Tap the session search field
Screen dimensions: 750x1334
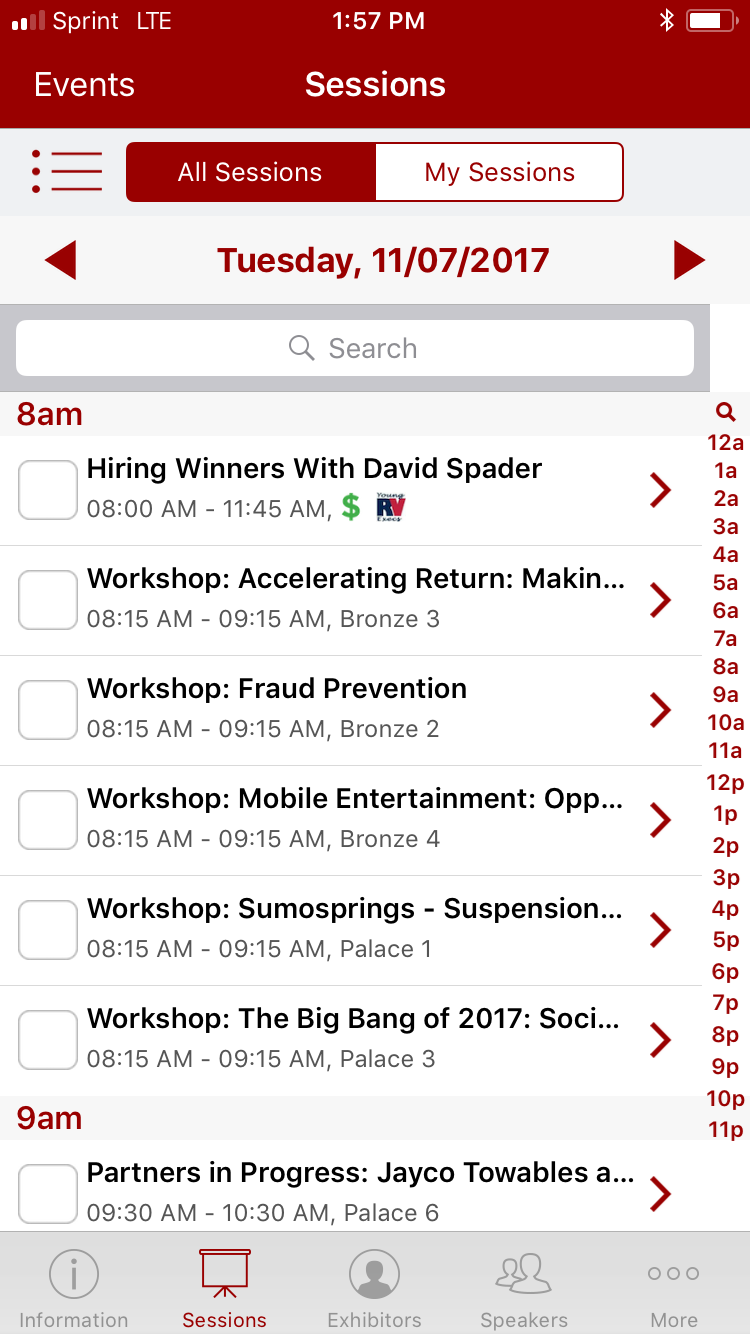tap(355, 348)
